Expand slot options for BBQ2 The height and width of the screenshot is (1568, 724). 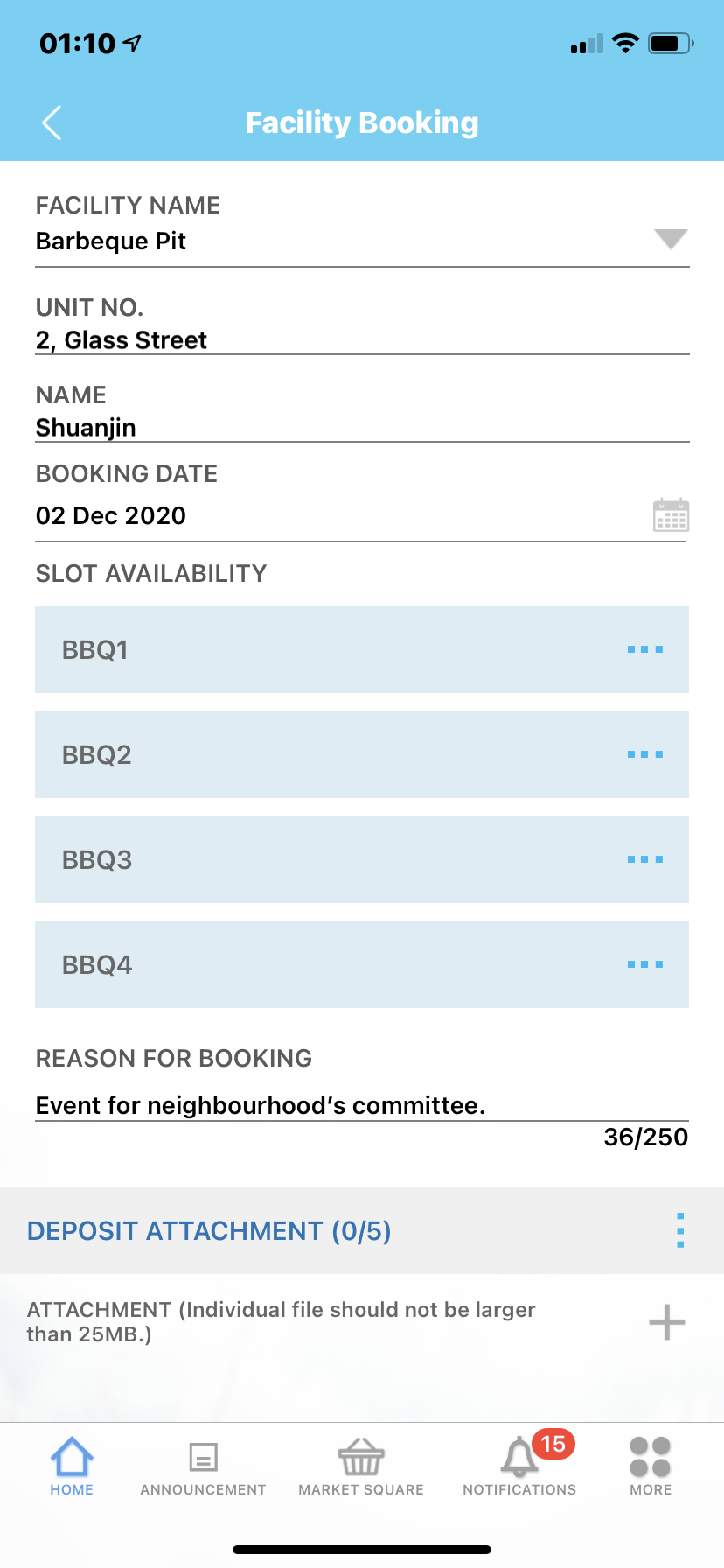(645, 754)
